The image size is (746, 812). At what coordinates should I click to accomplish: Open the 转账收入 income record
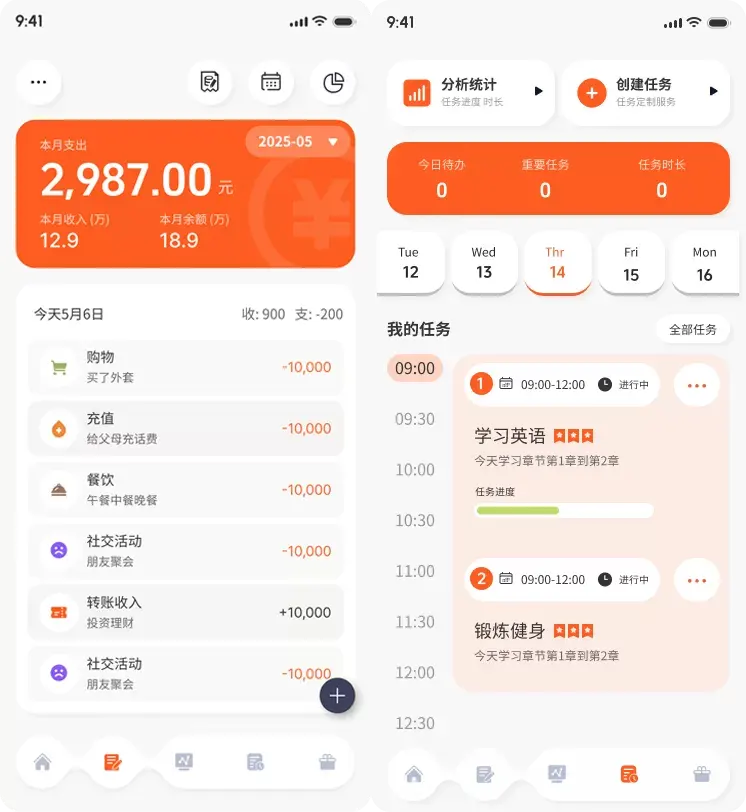tap(186, 612)
